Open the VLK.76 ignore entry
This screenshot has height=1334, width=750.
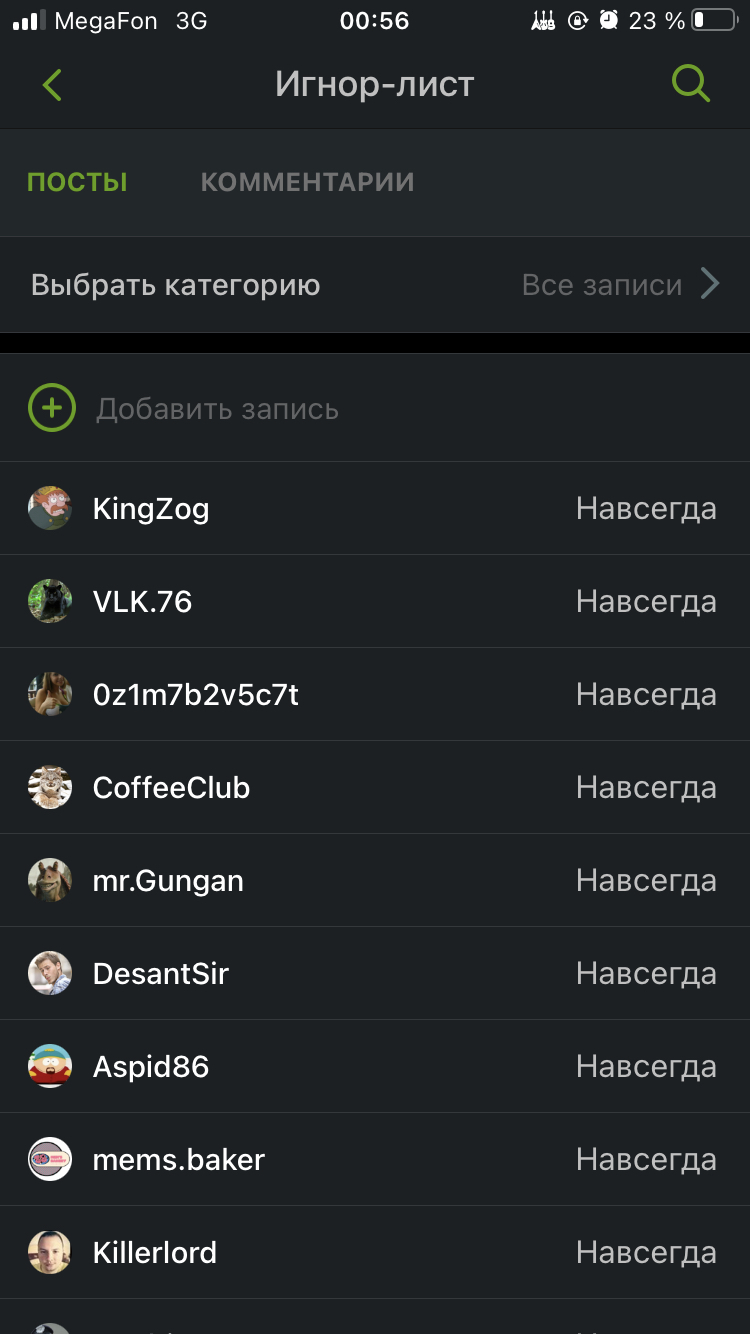375,601
